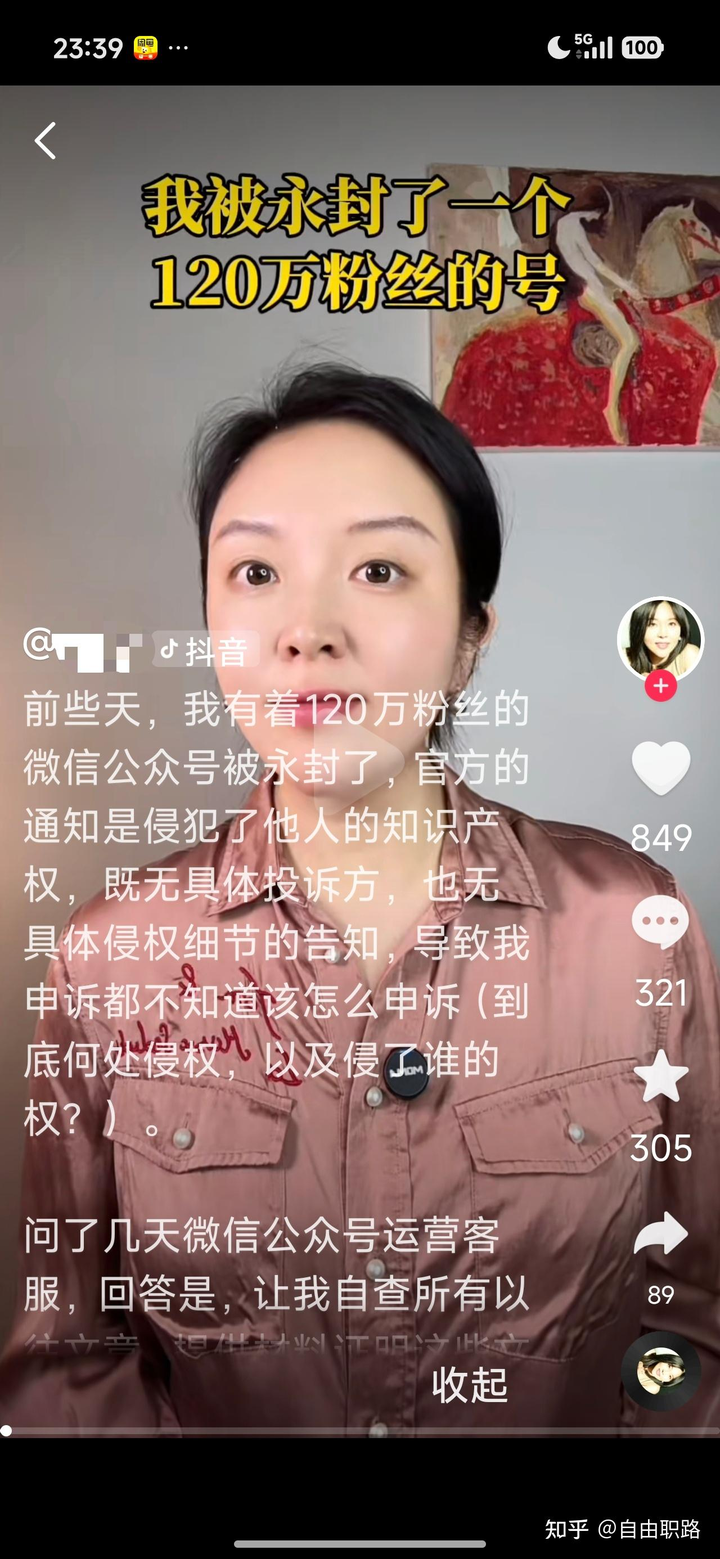Like this video with the heart

661,768
